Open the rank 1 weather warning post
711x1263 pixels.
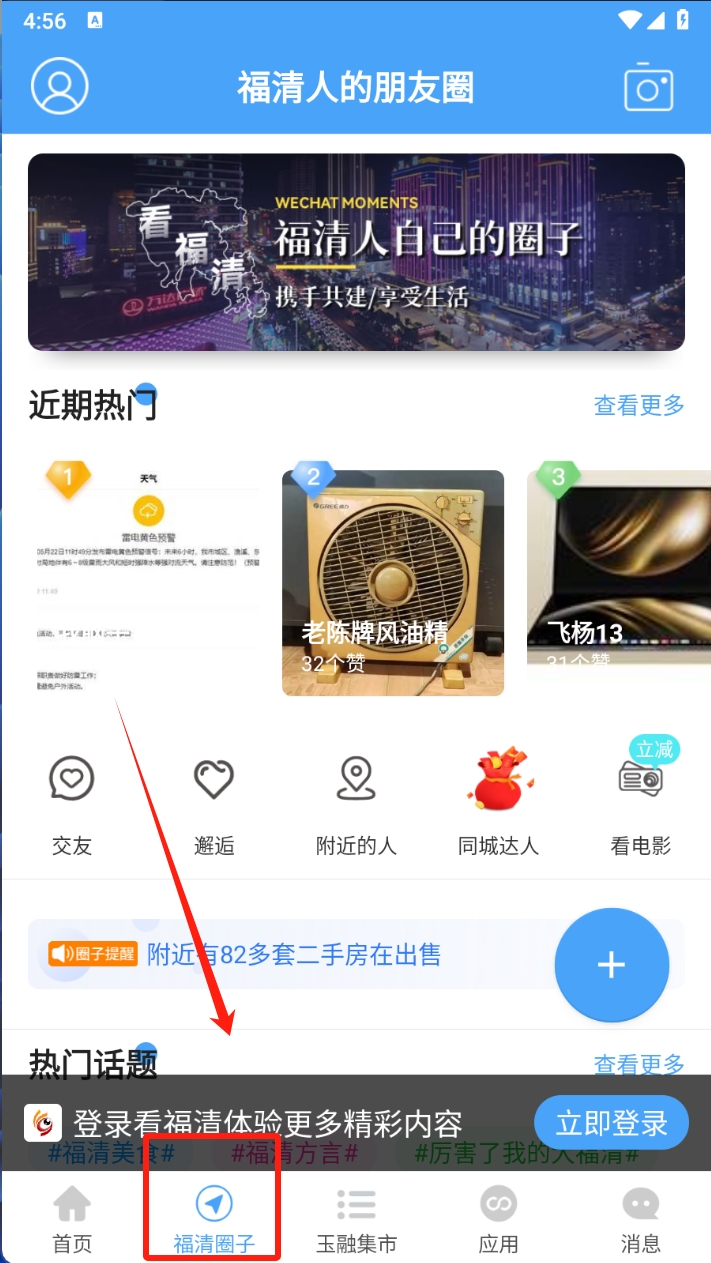coord(147,580)
